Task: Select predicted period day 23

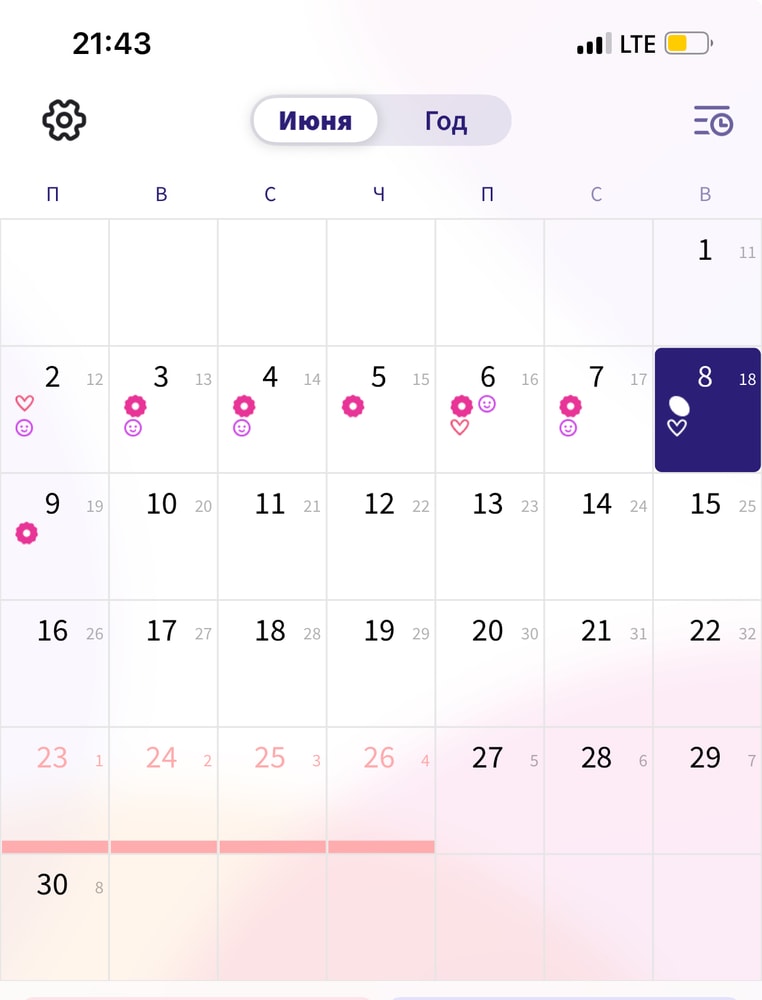Action: [x=54, y=790]
